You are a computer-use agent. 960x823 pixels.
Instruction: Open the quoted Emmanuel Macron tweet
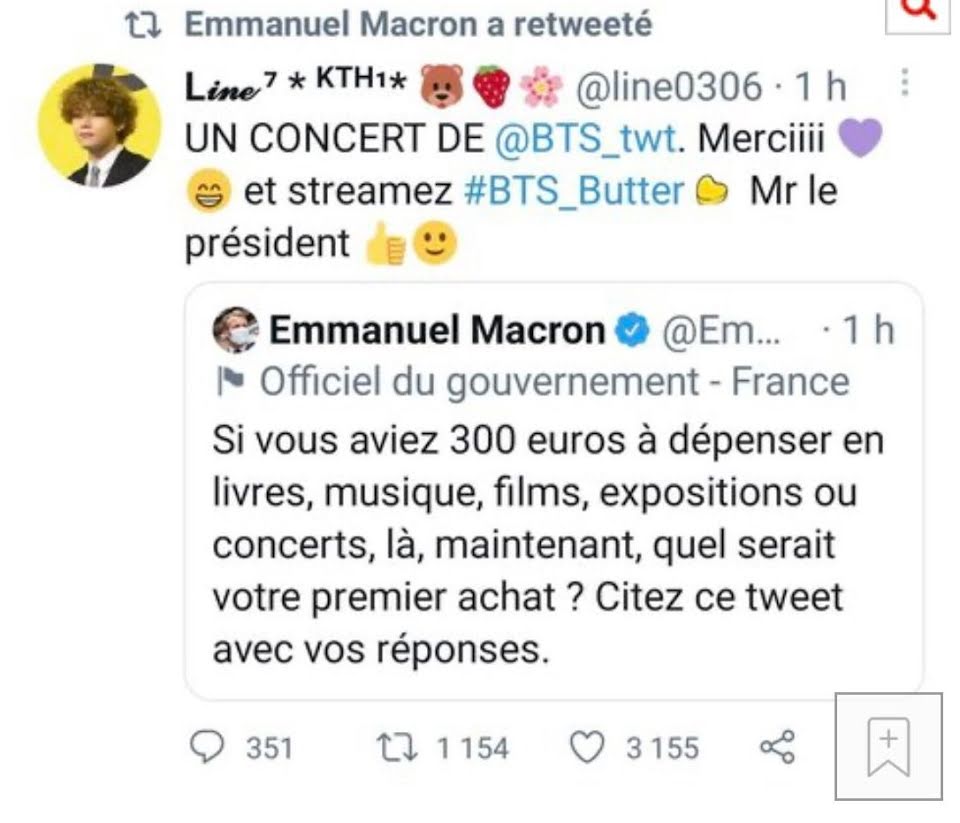tap(554, 491)
